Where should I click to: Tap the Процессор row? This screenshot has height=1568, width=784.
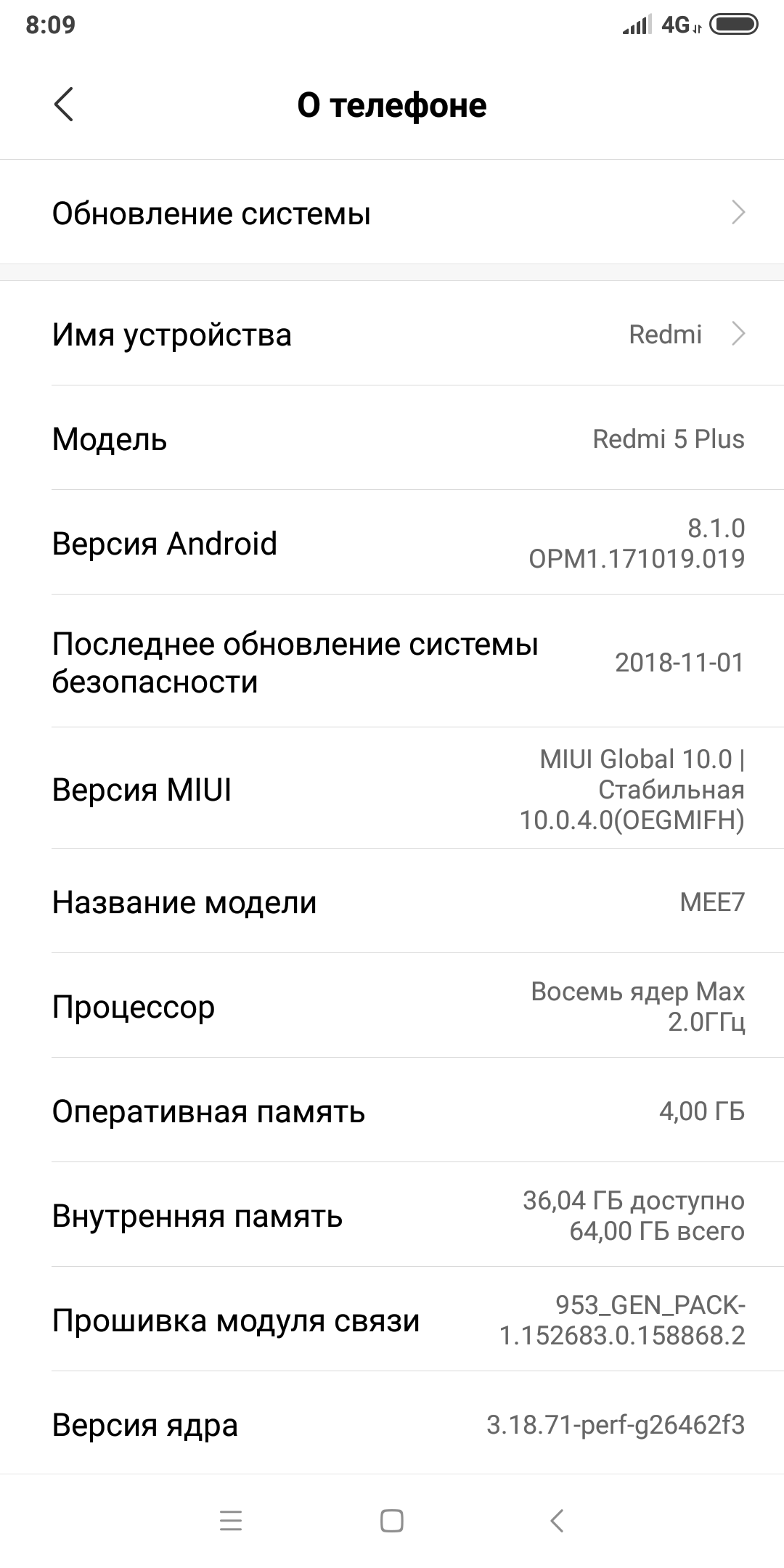392,1006
